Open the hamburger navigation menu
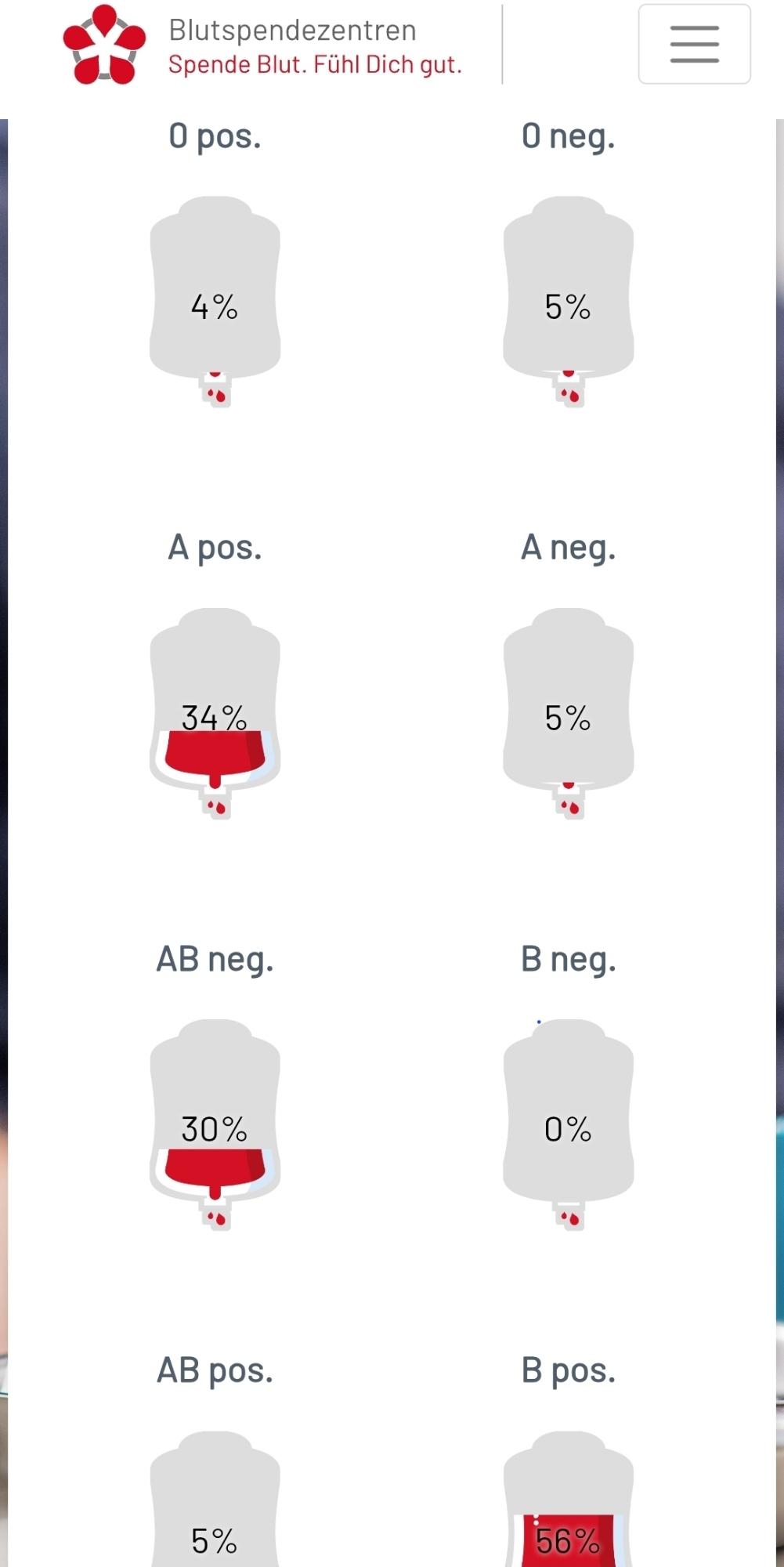The image size is (784, 1567). [694, 44]
